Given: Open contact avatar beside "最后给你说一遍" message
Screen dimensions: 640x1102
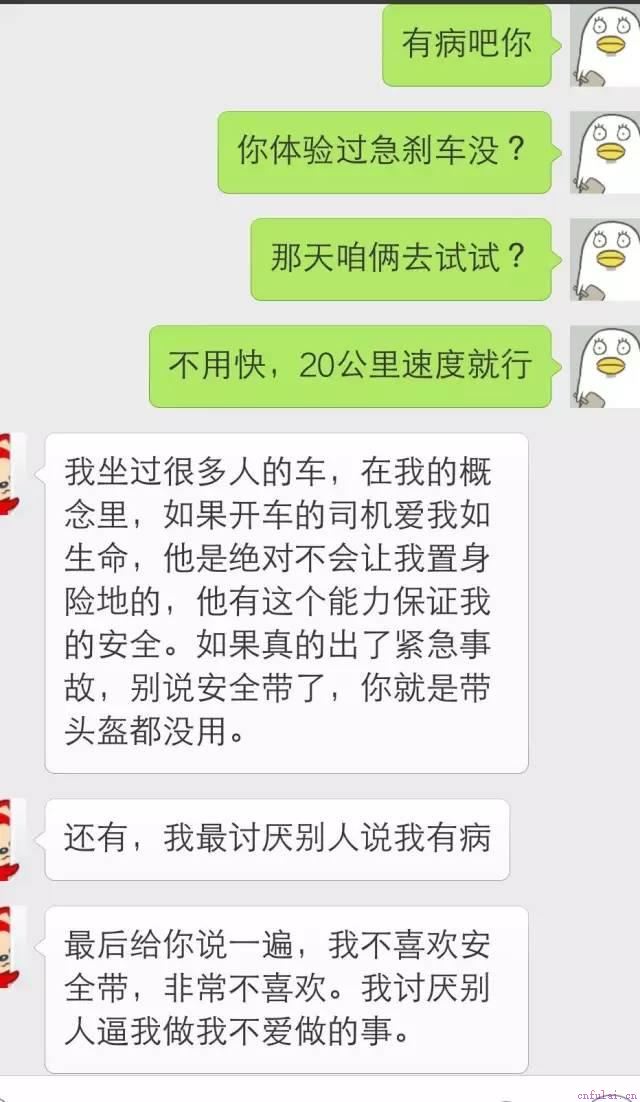Looking at the screenshot, I should pos(10,947).
